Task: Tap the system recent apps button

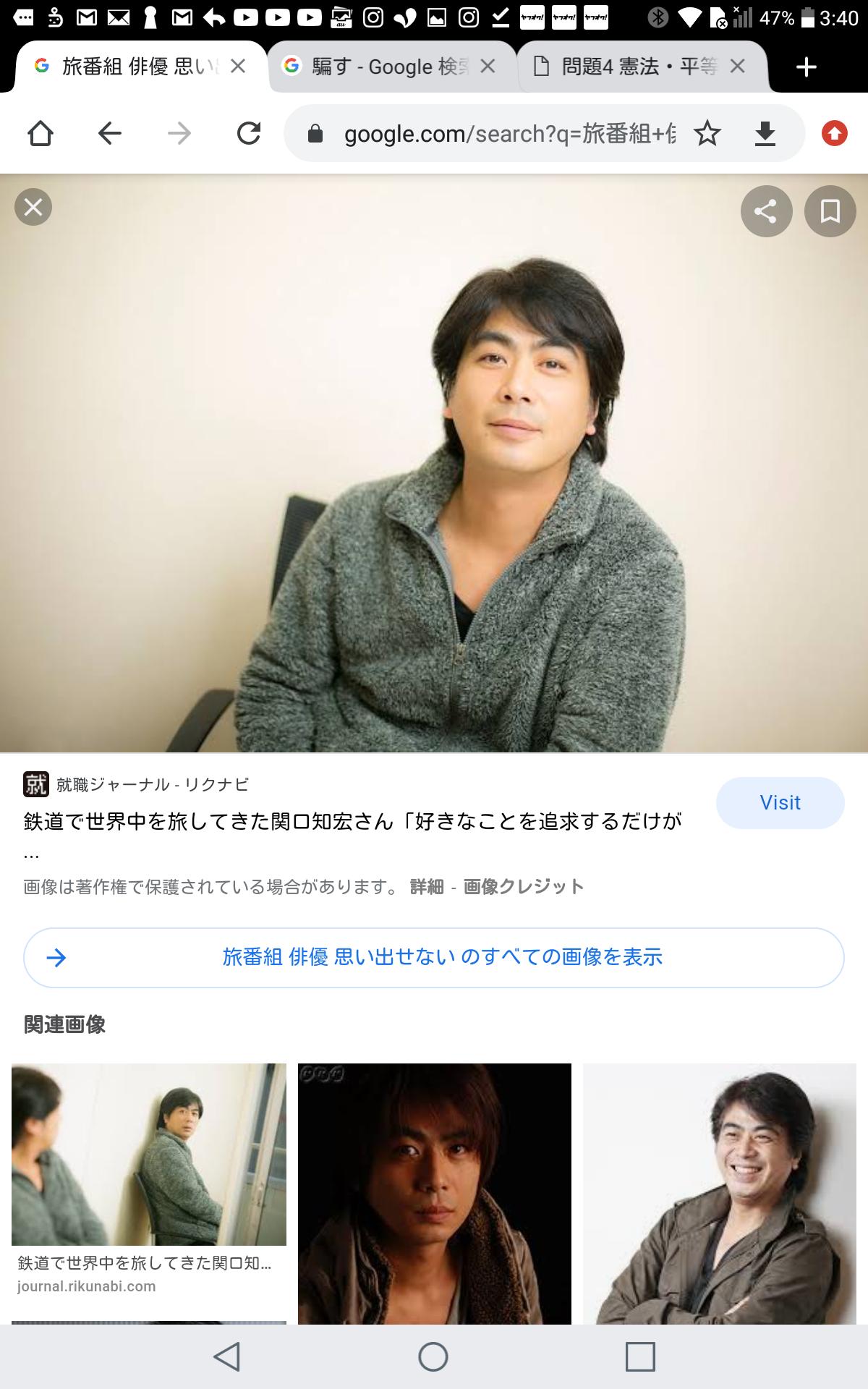Action: pyautogui.click(x=640, y=1356)
